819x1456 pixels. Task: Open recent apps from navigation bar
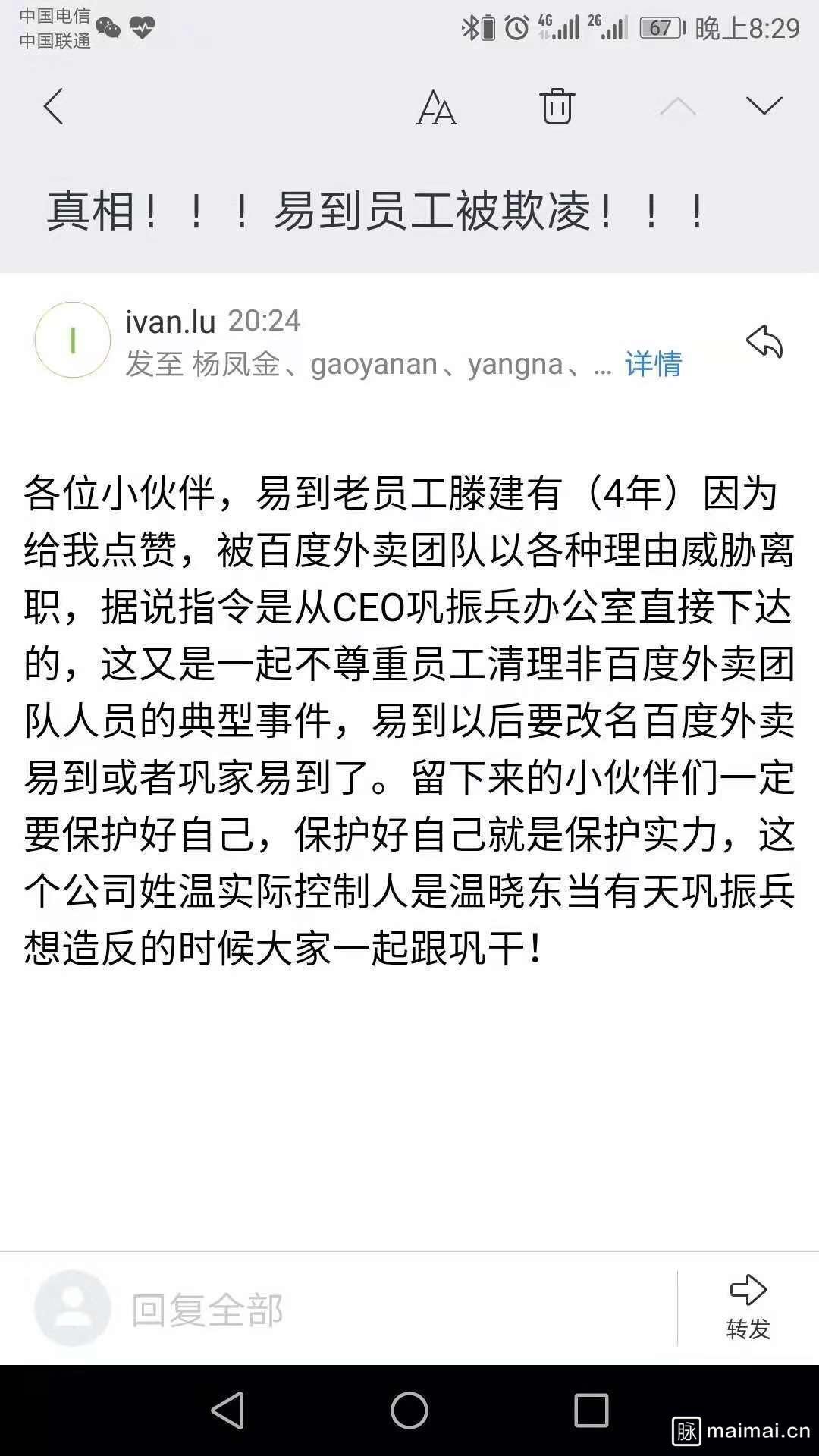591,1410
